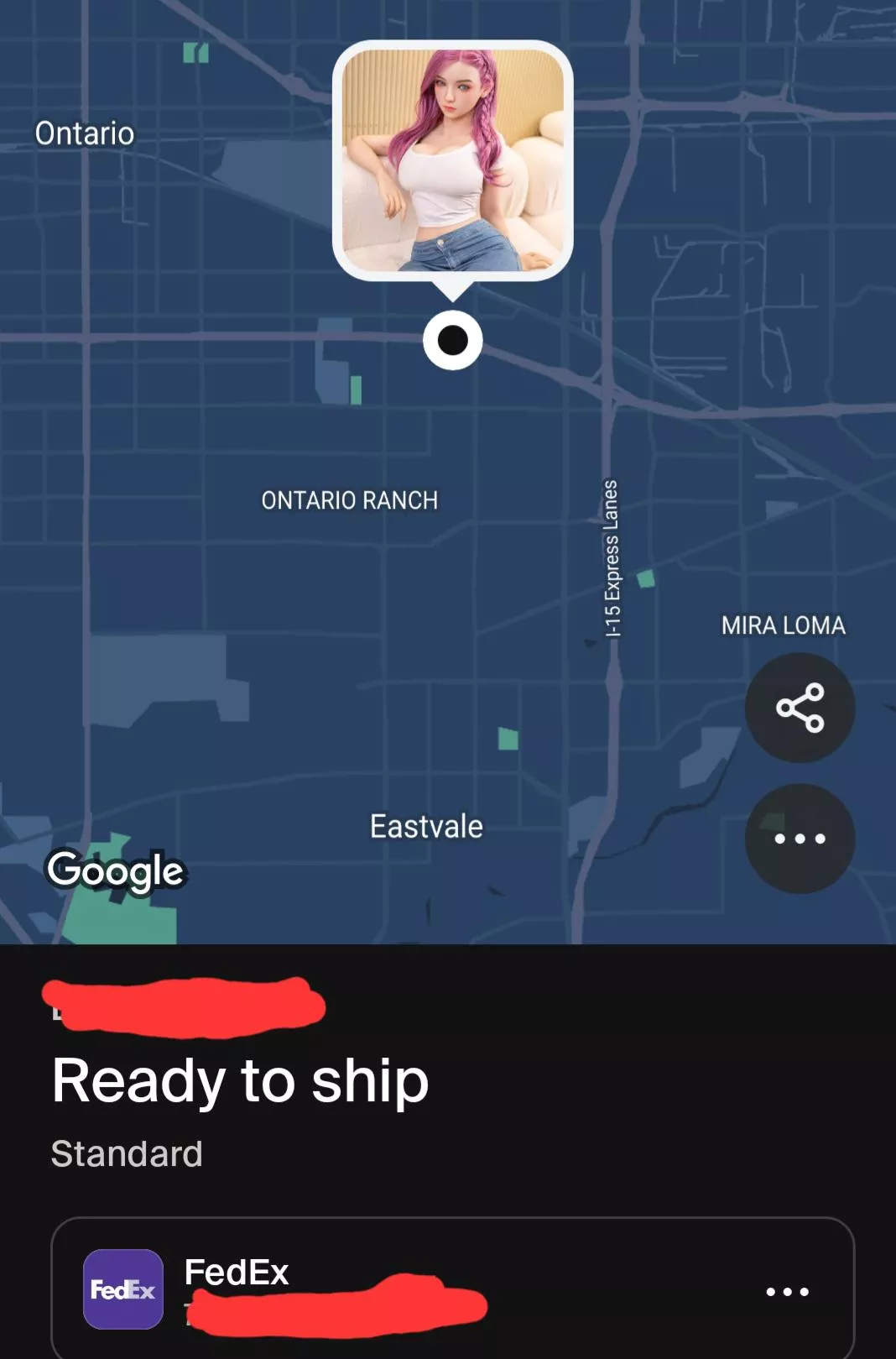The image size is (896, 1359).
Task: Select the Mira Loma map label
Action: 784,625
